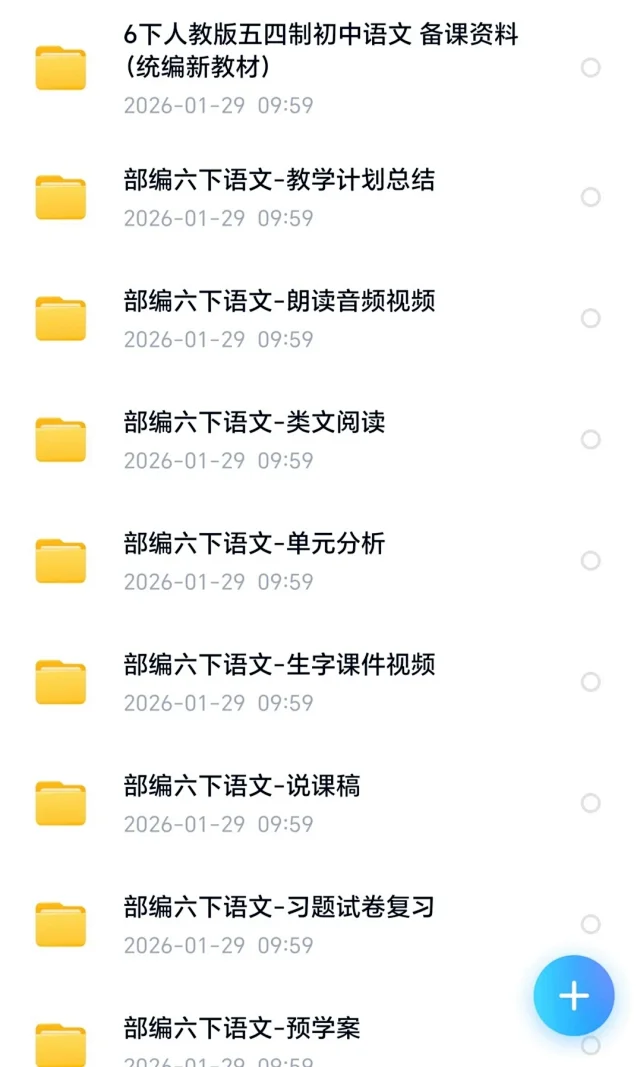Screen dimensions: 640x1067
Task: Check the circle next to 生字课件视频
Action: [x=591, y=681]
